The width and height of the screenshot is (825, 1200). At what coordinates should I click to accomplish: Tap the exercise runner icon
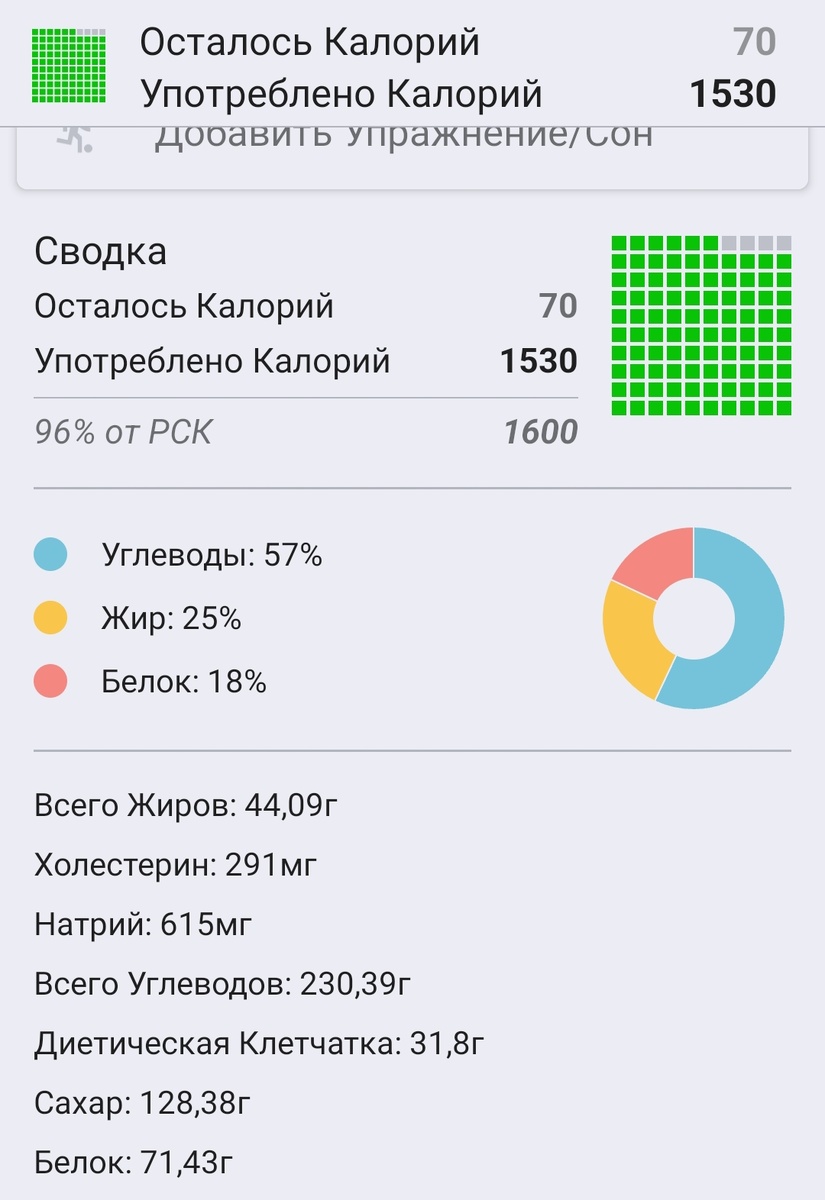(73, 137)
